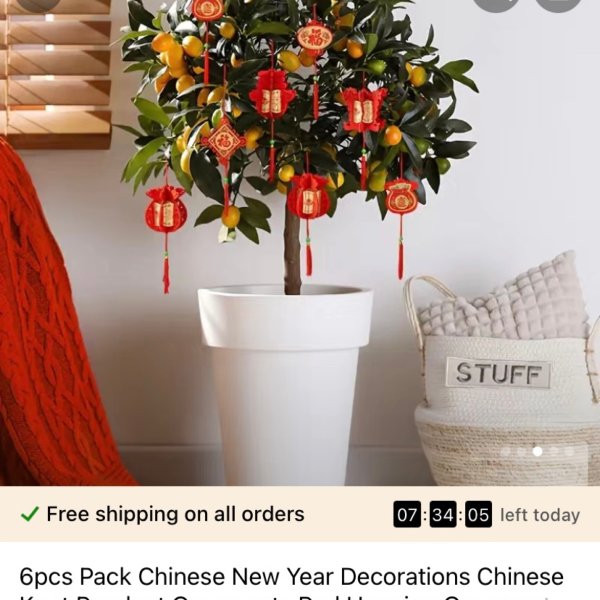Open the free shipping on all orders banner
This screenshot has height=600, width=600.
(175, 515)
